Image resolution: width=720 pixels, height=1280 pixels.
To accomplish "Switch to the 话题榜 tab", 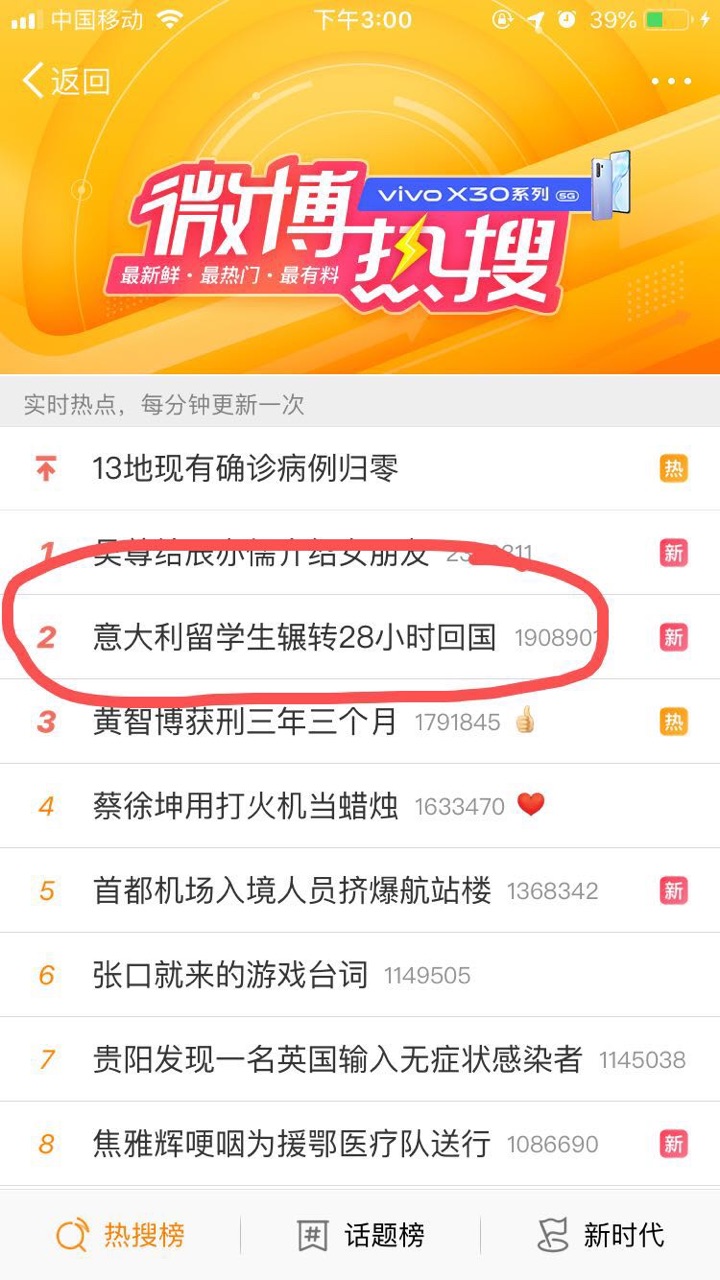I will 361,1235.
